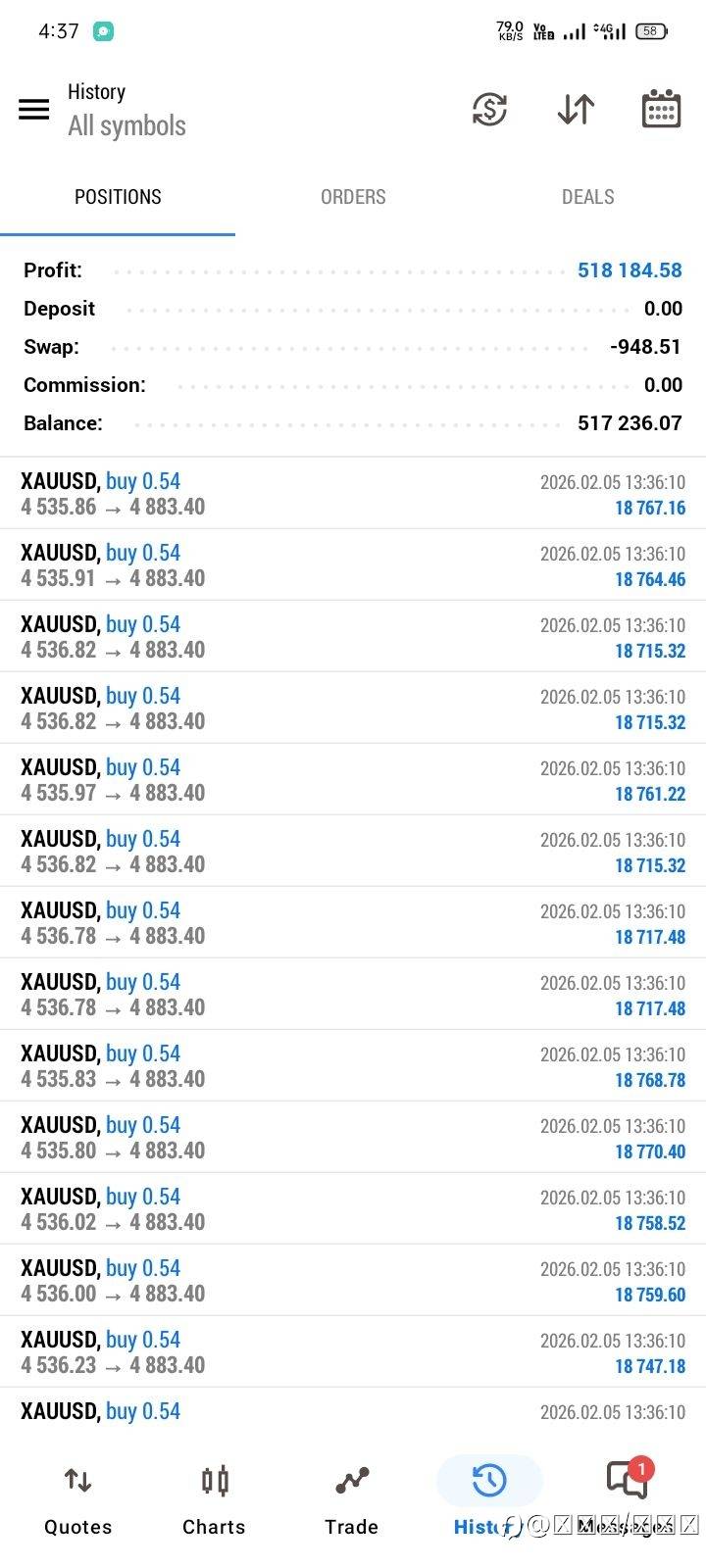The image size is (706, 1568).
Task: Go to the Quotes tab
Action: pyautogui.click(x=77, y=1499)
